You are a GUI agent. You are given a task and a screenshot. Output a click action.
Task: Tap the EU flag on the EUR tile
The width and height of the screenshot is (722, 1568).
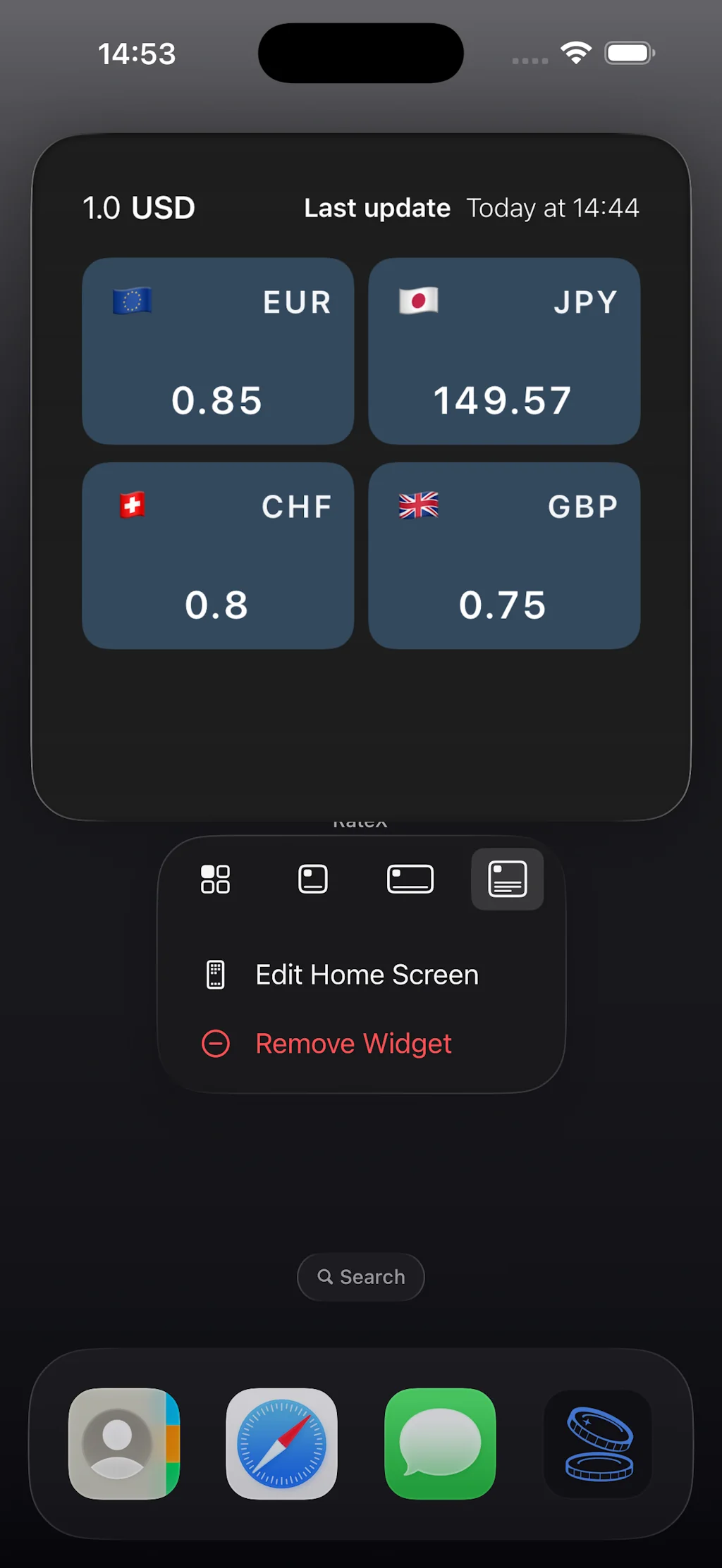click(133, 302)
